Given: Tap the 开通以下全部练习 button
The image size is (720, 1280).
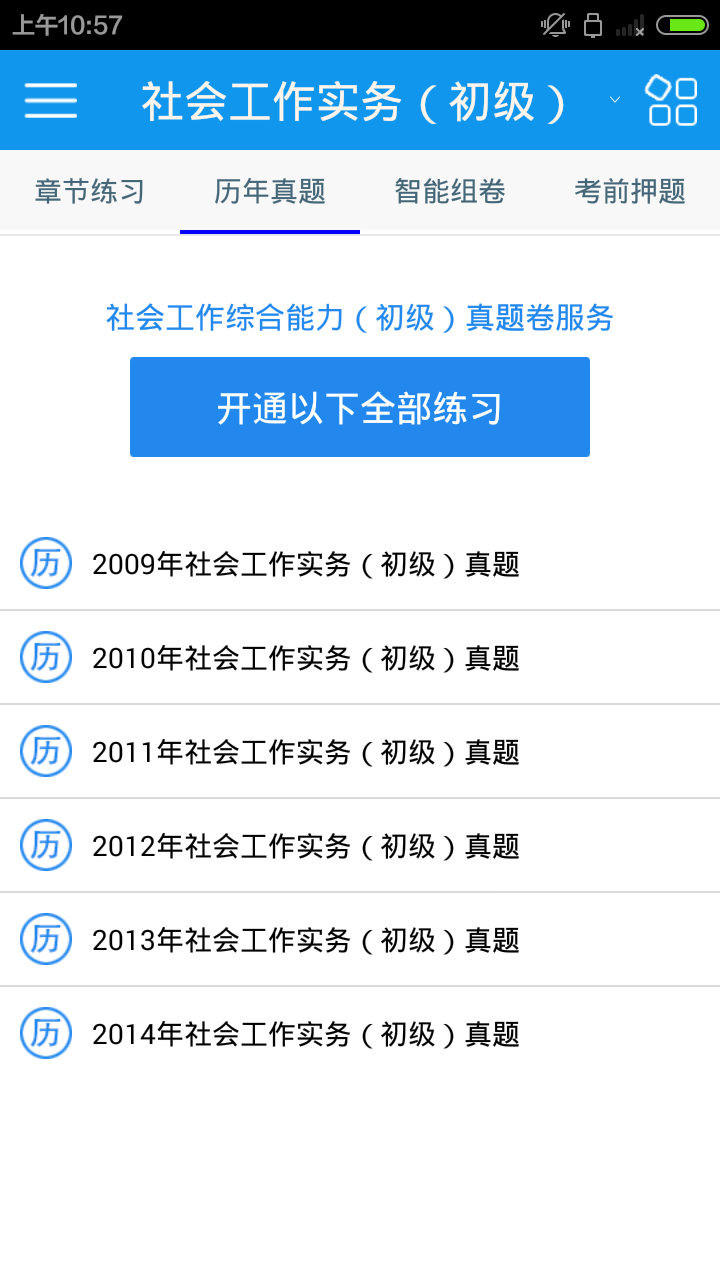Looking at the screenshot, I should point(360,407).
